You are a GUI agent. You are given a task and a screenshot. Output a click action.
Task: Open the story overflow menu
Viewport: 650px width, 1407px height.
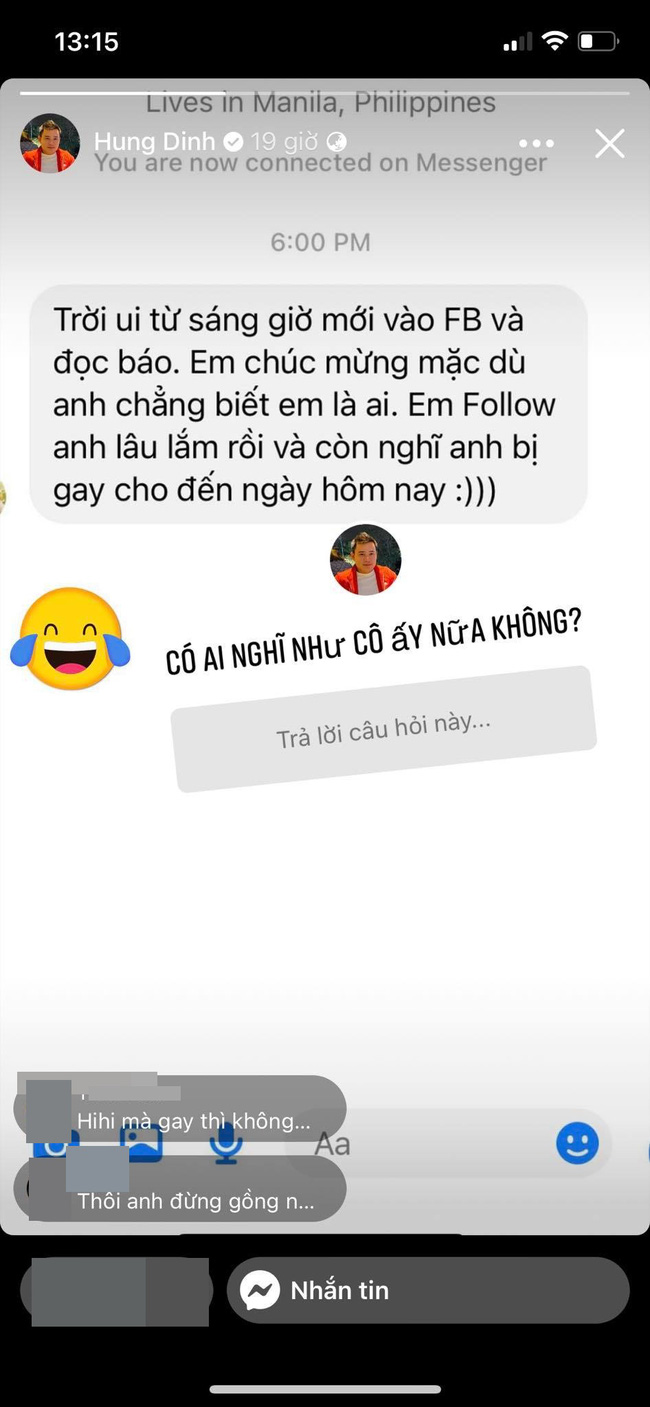click(x=536, y=144)
